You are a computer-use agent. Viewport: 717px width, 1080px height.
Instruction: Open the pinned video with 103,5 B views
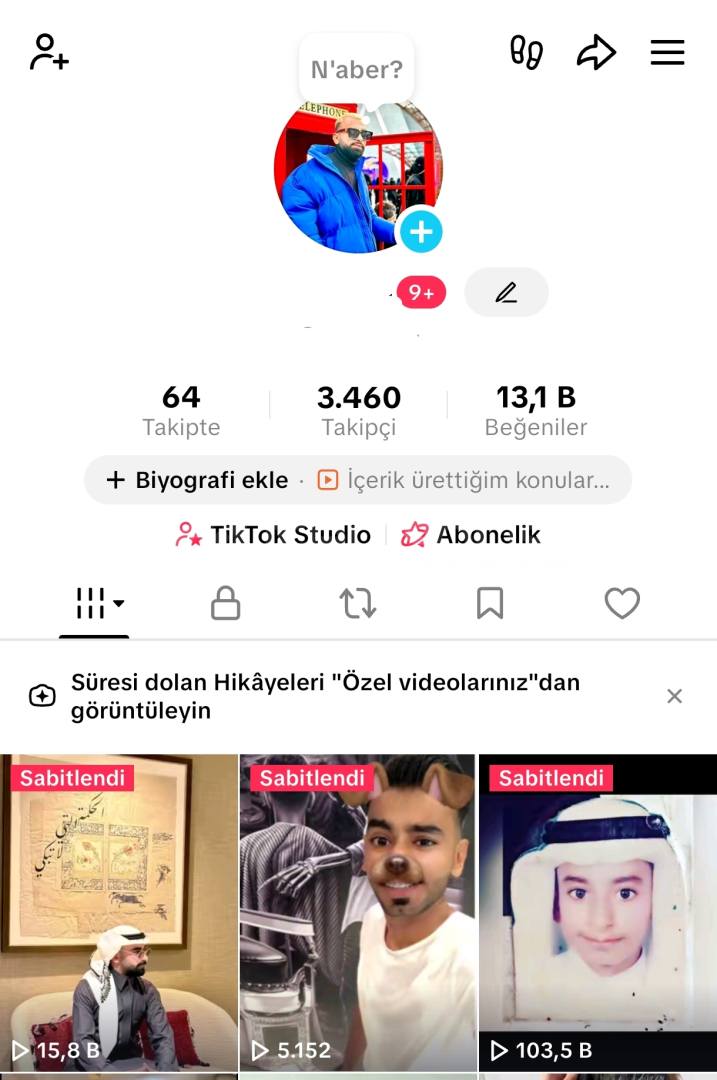tap(597, 912)
